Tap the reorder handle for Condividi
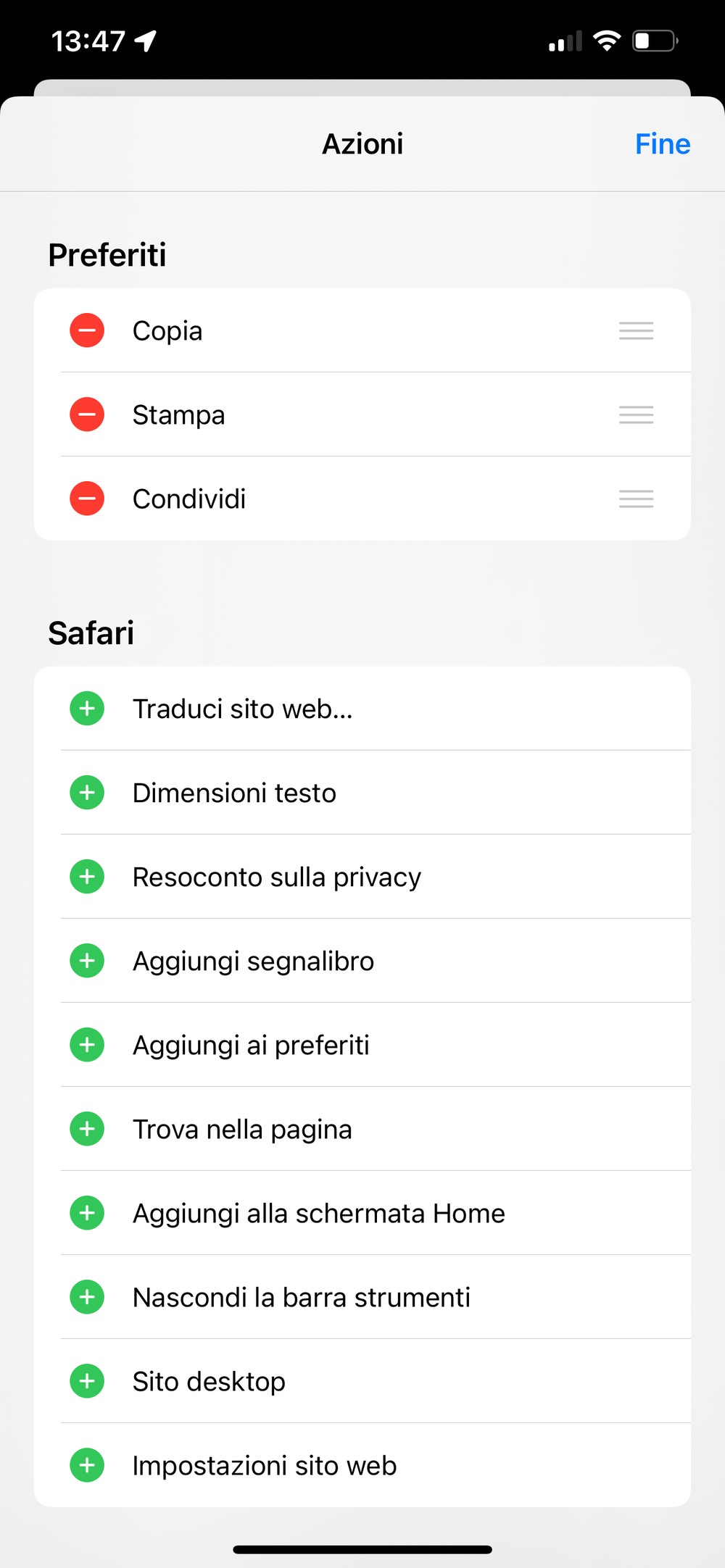This screenshot has height=1568, width=725. point(637,499)
